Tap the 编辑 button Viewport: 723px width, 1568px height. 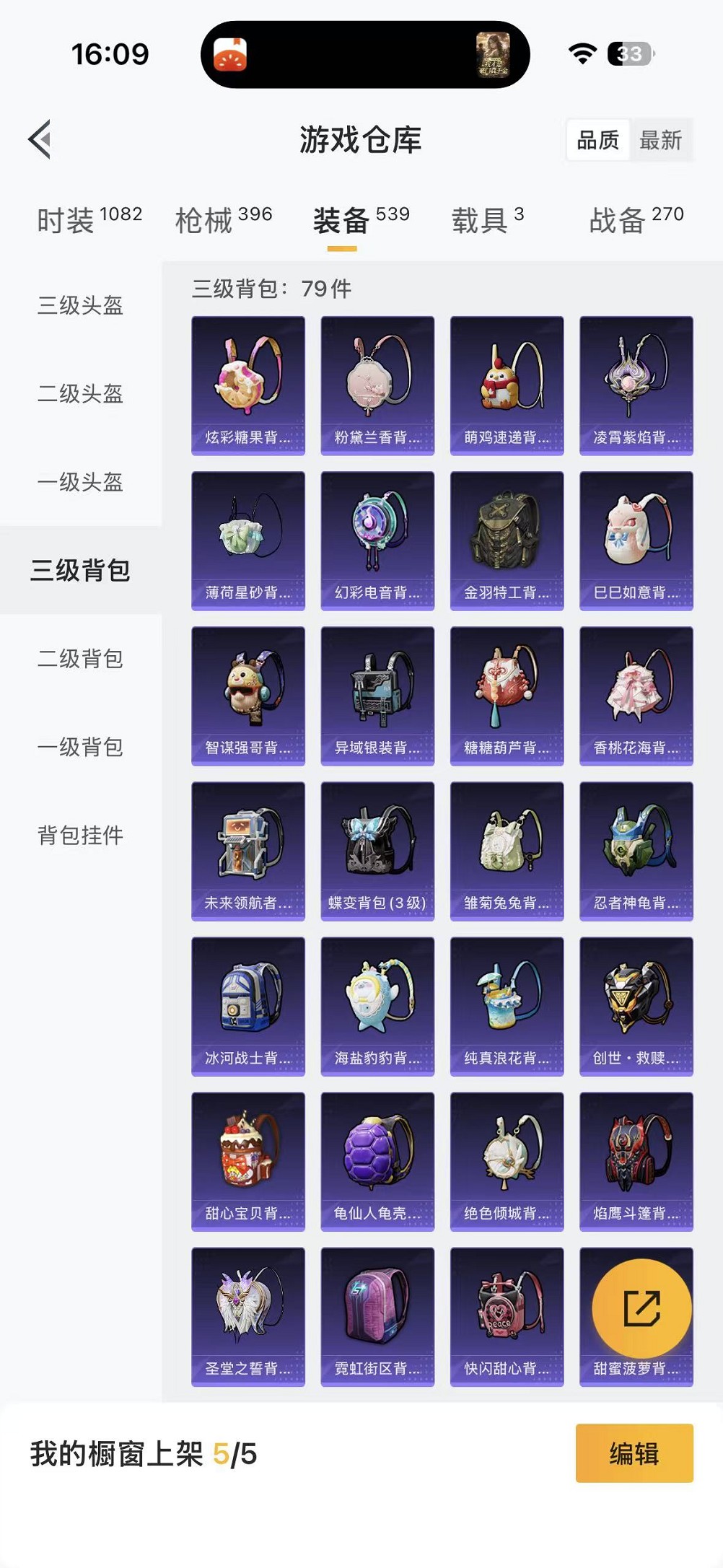[634, 1453]
